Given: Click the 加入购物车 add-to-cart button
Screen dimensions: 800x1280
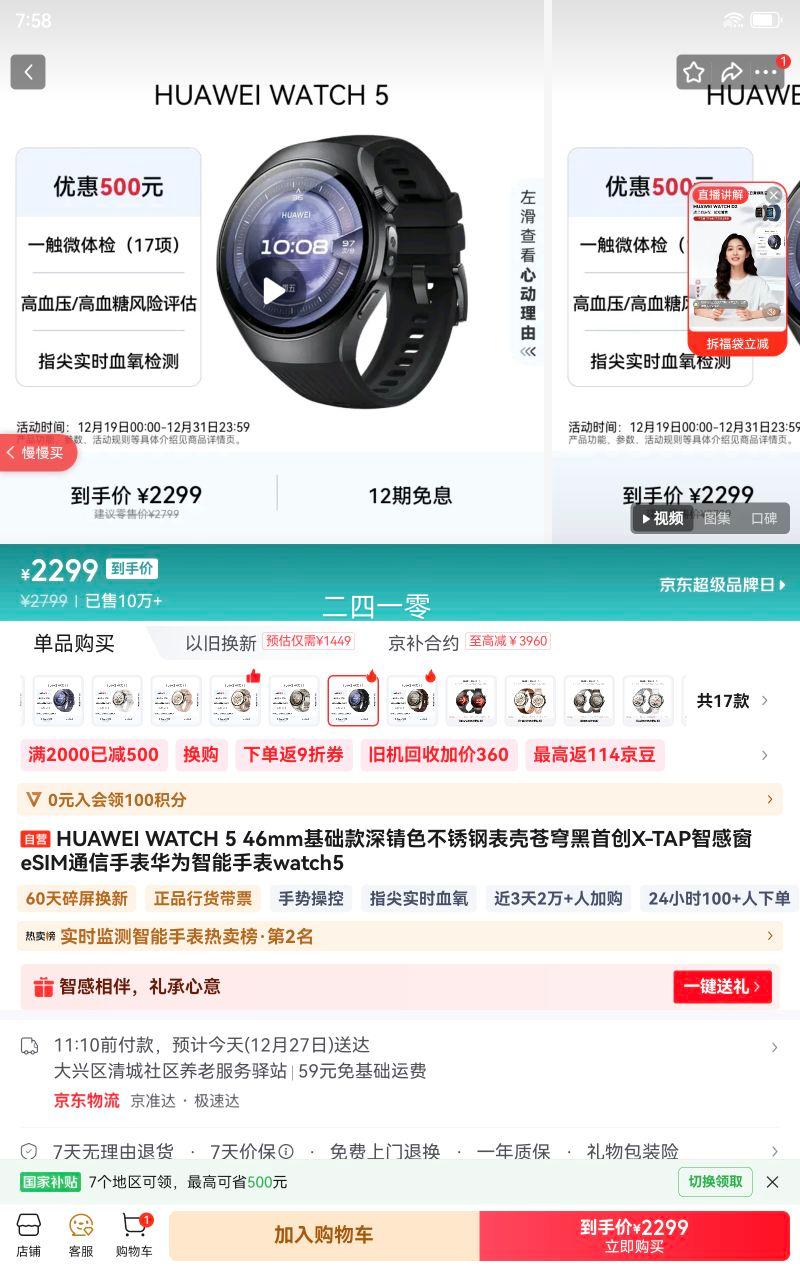Looking at the screenshot, I should coord(321,1235).
